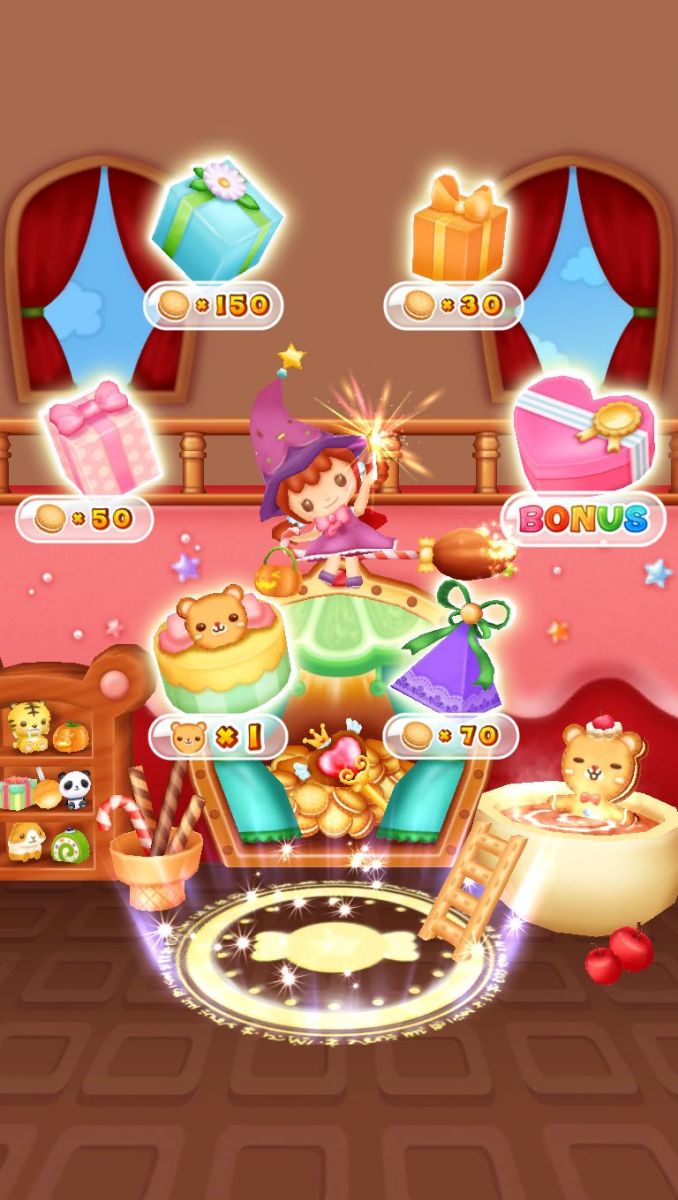Pick the blue gift box worth 150 cookies
678x1200 pixels.
[216, 223]
